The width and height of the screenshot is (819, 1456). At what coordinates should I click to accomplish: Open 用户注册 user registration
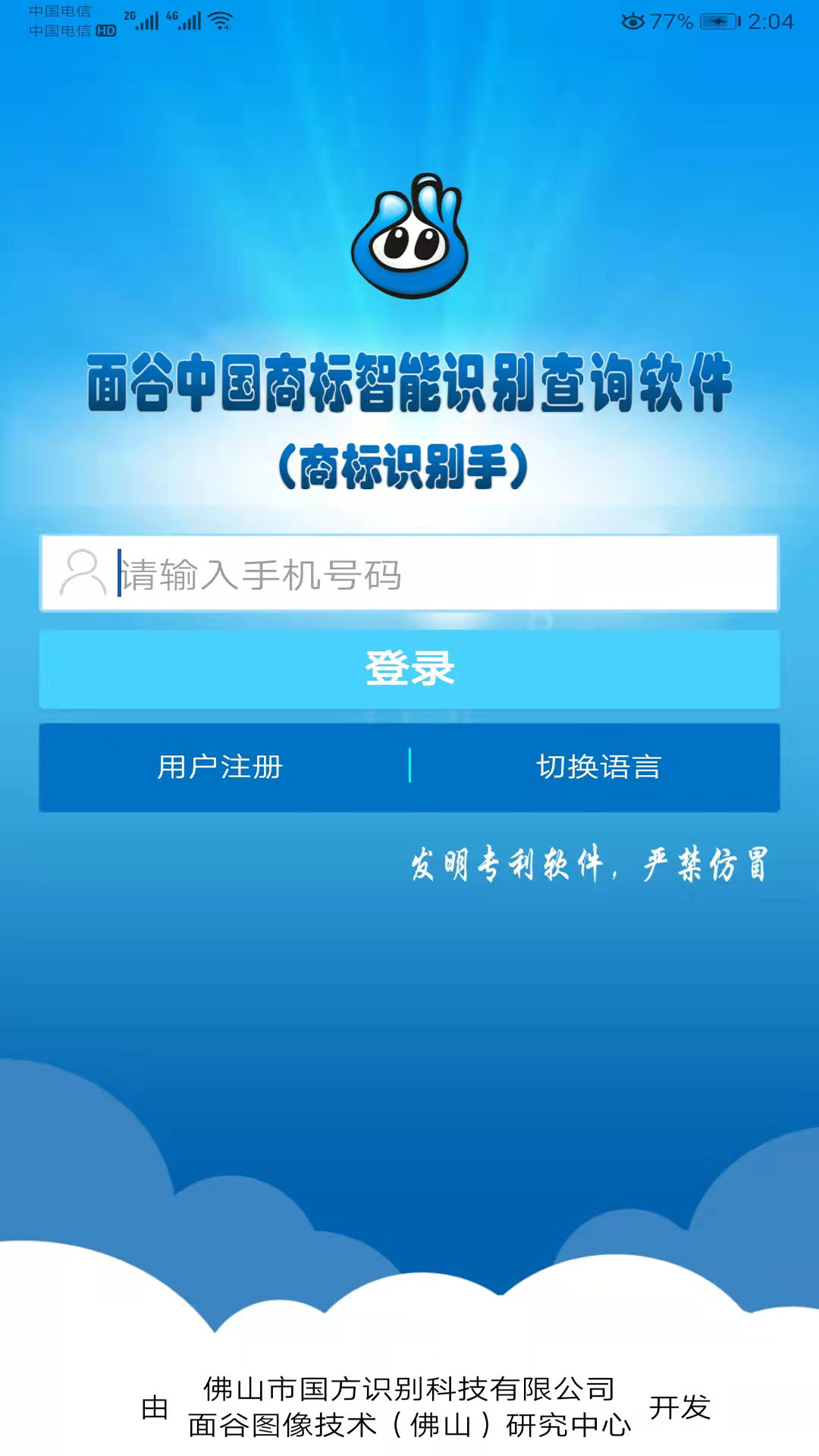[221, 767]
